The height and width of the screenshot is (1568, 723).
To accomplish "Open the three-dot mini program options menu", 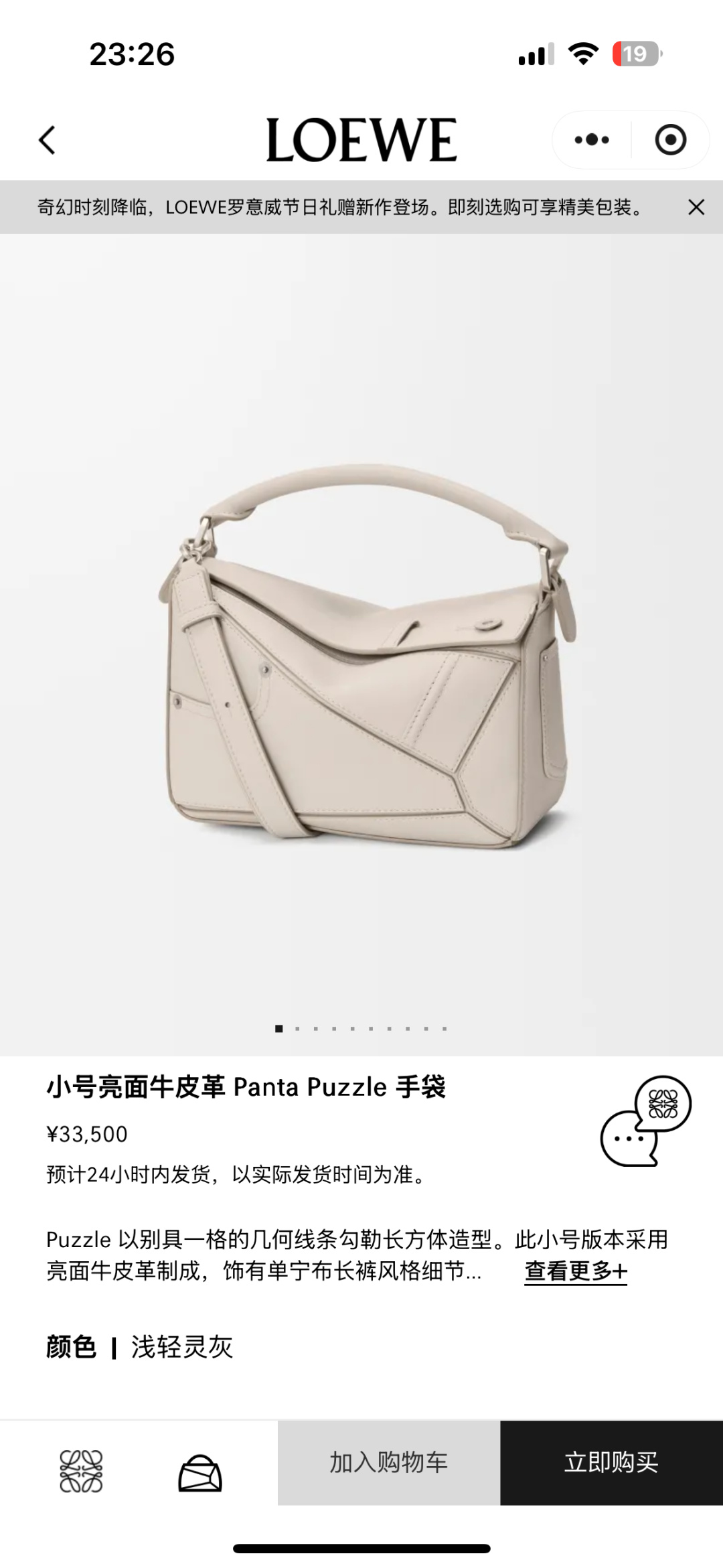I will (590, 138).
